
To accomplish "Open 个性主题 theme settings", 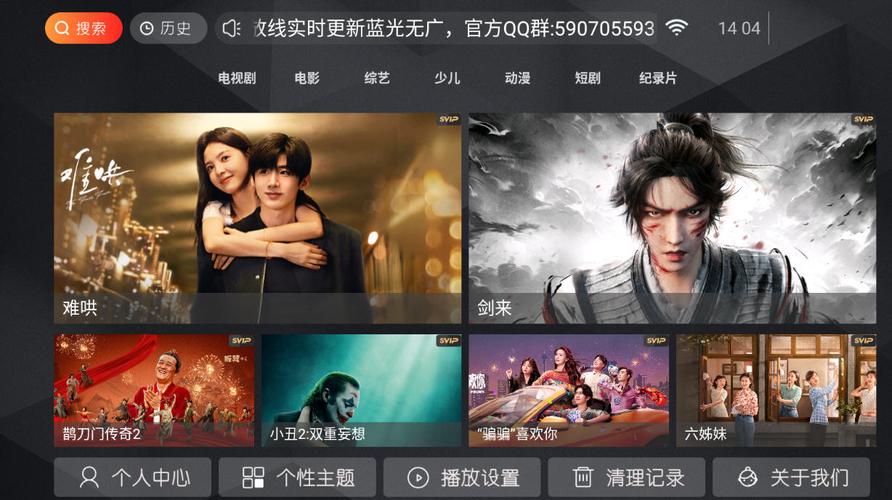I will pos(297,477).
